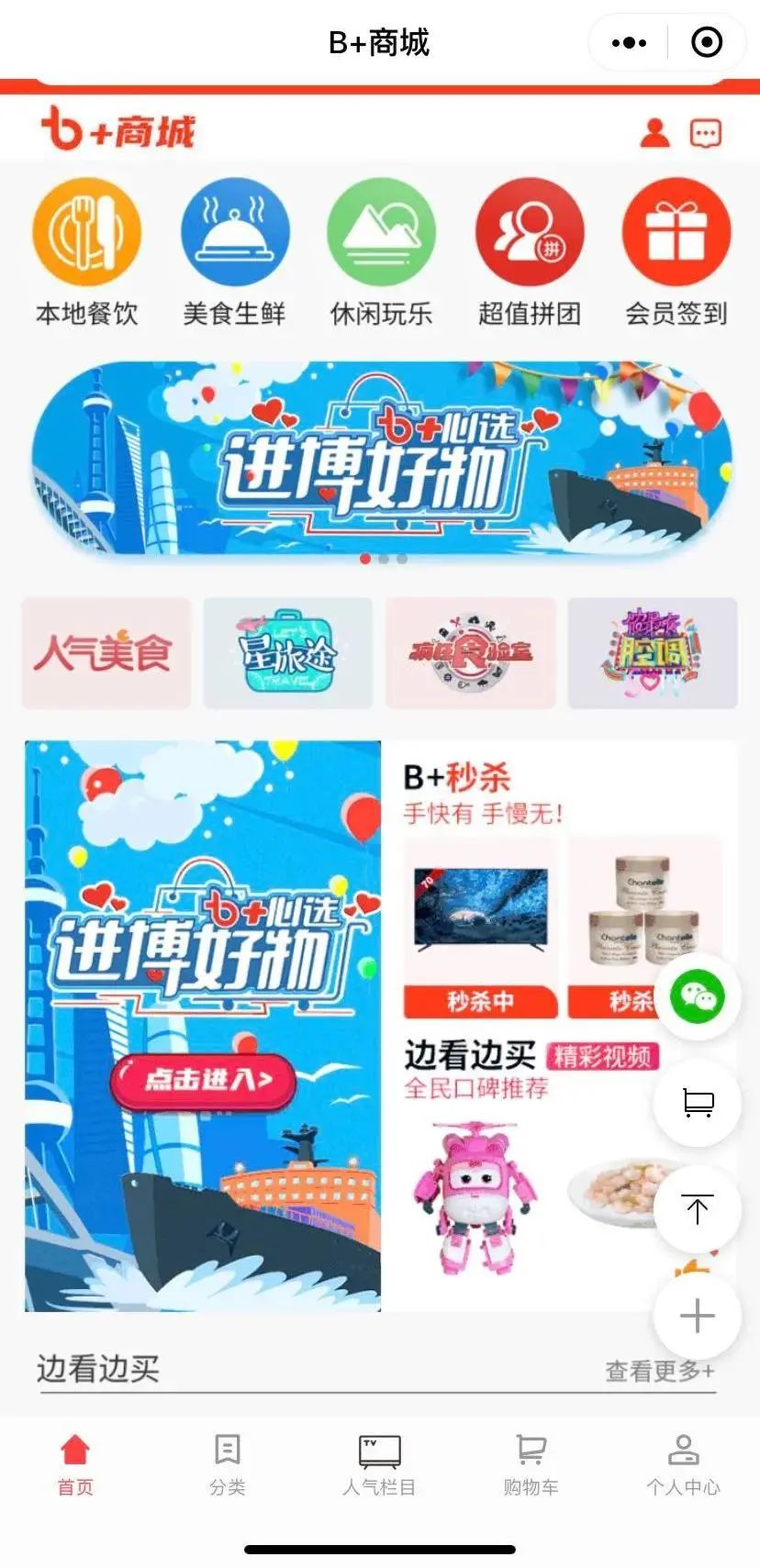Screen dimensions: 760x1568
Task: Close the mini program
Action: tap(706, 42)
